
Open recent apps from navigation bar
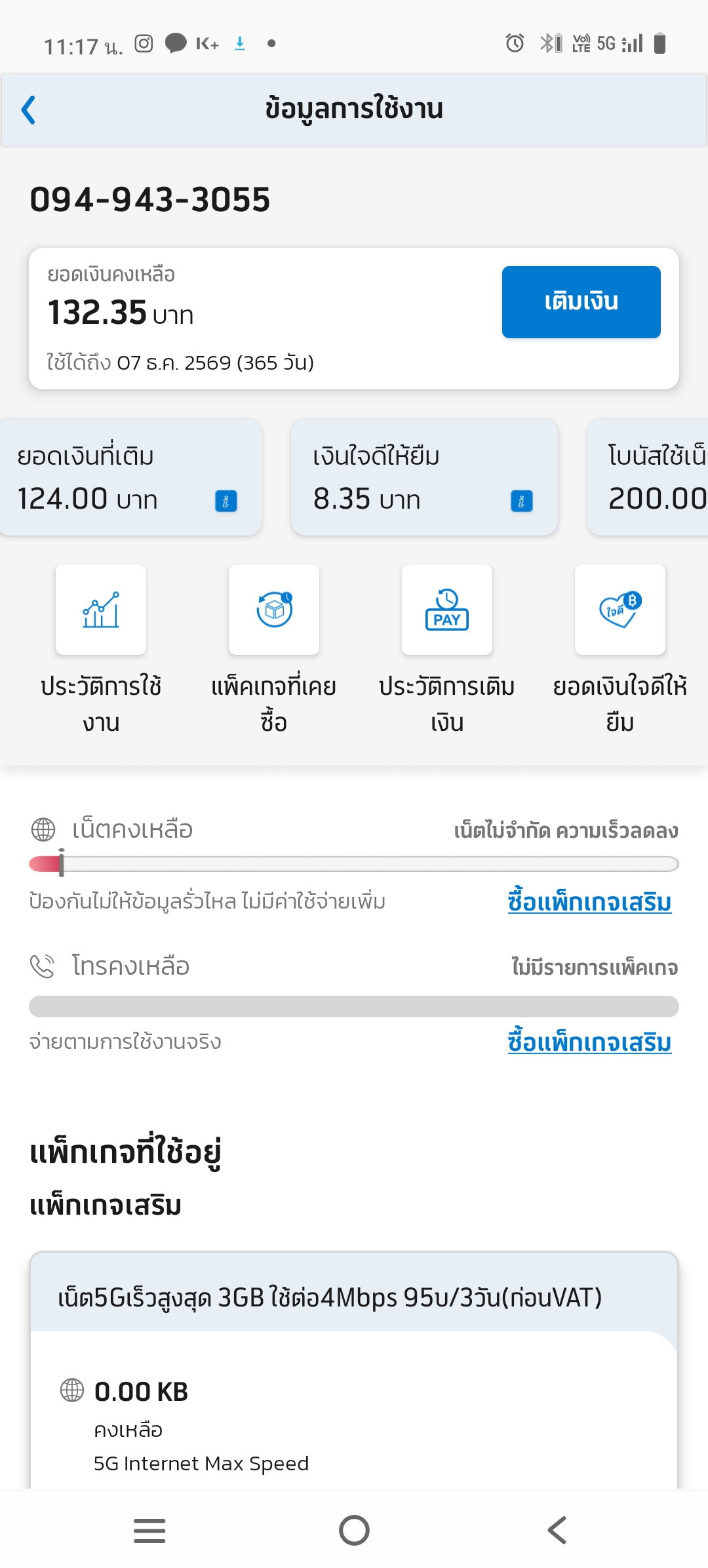[149, 1531]
